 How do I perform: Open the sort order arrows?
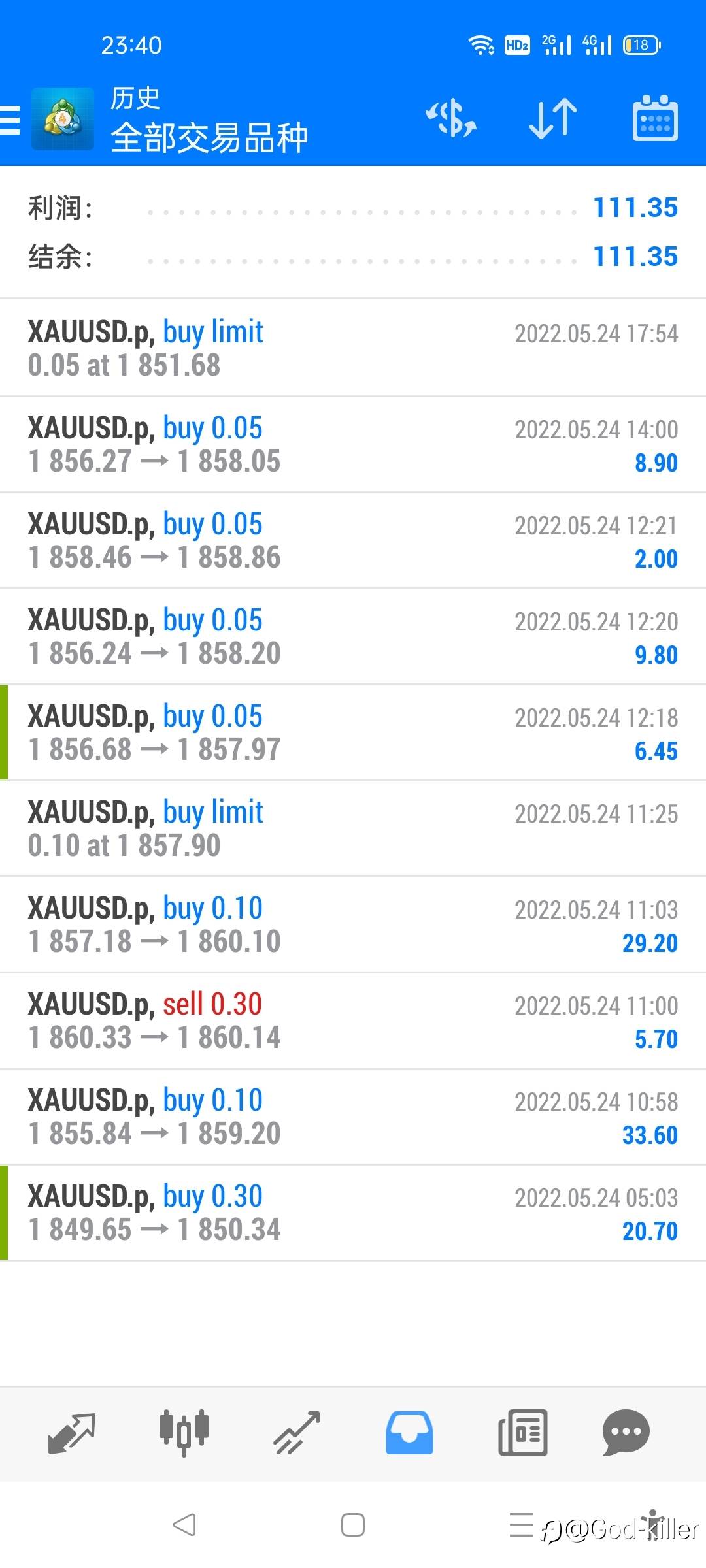[x=553, y=119]
